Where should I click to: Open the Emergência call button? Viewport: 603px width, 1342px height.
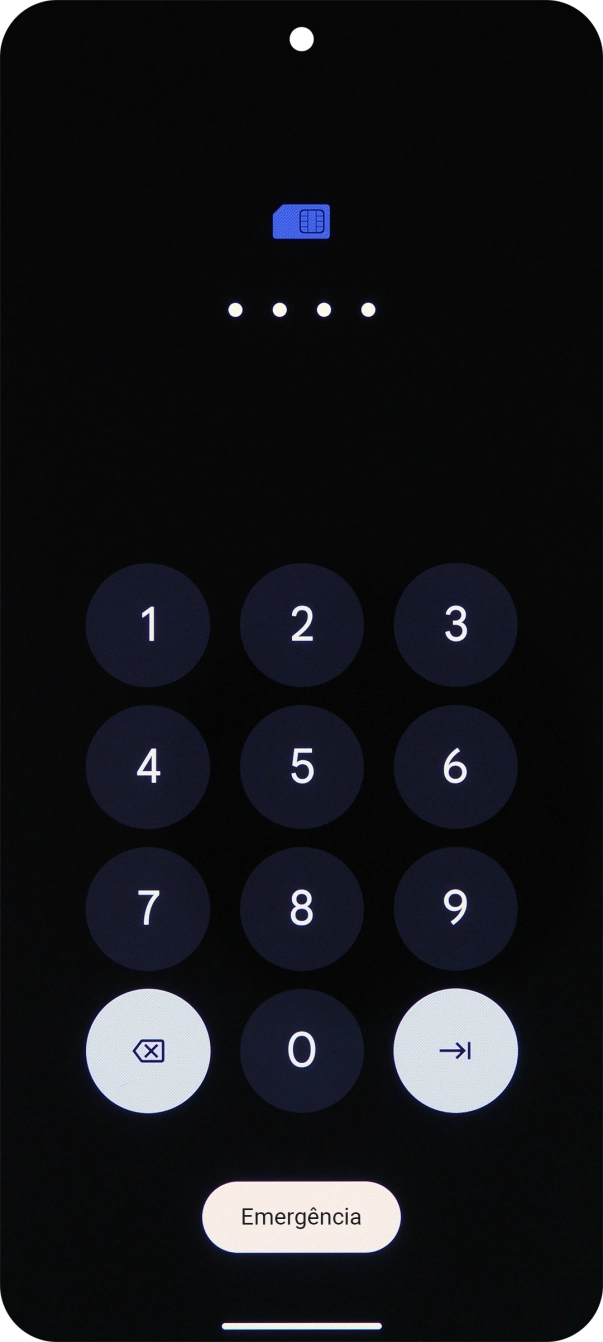(301, 1217)
